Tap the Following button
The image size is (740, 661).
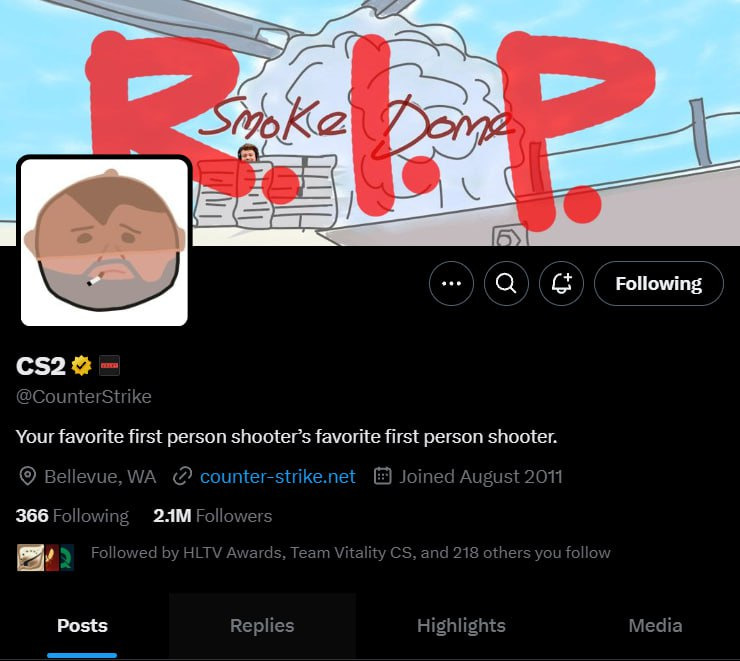[x=658, y=284]
